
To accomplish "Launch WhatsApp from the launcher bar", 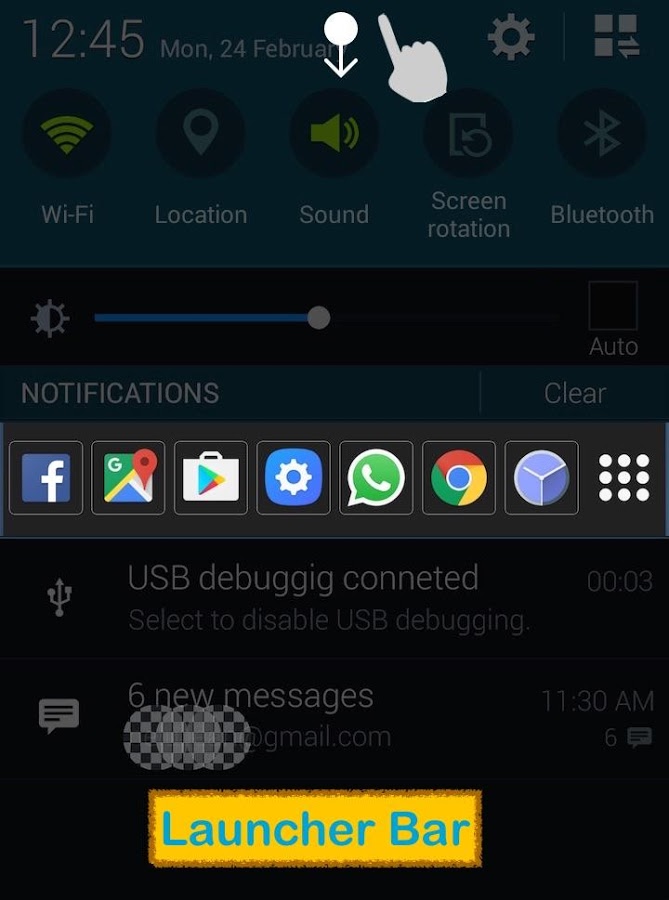I will tap(376, 478).
